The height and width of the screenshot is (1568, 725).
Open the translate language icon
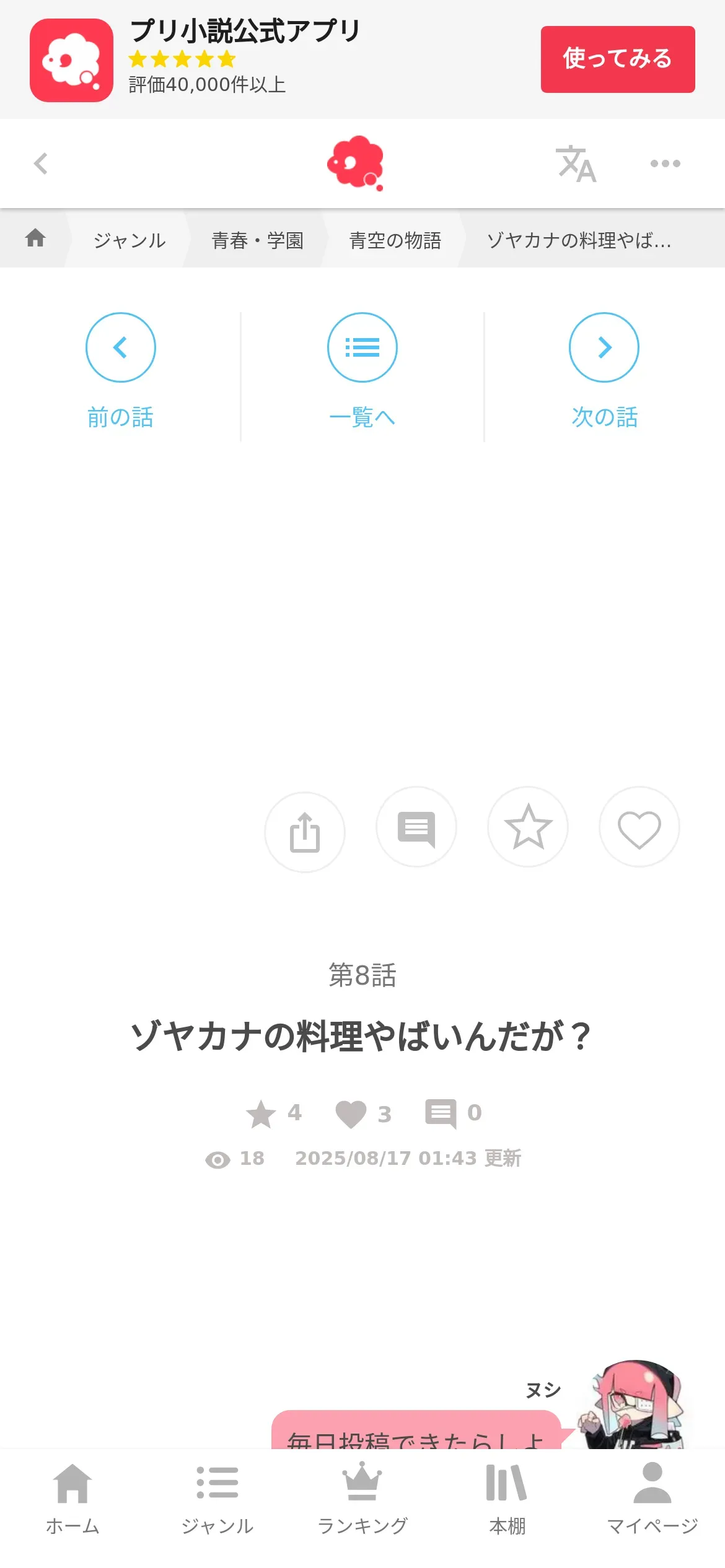point(576,164)
